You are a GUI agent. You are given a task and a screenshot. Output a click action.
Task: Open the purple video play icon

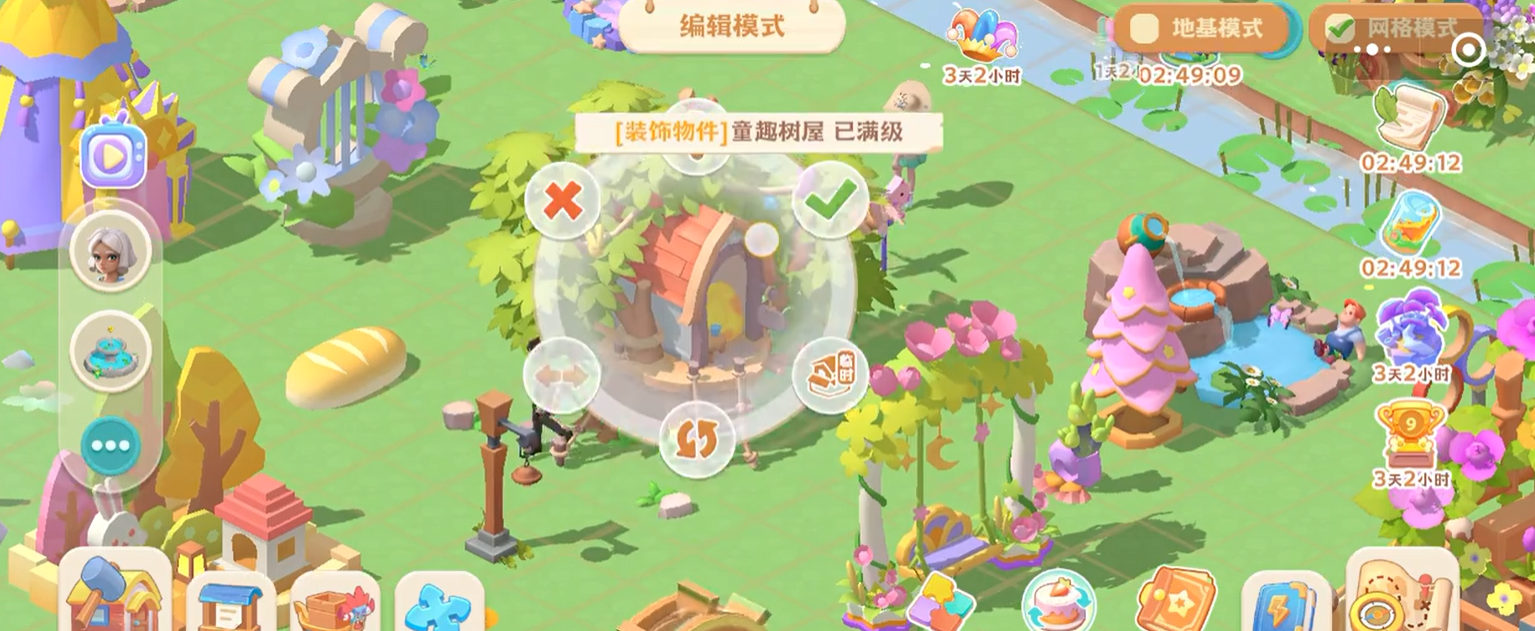point(114,158)
